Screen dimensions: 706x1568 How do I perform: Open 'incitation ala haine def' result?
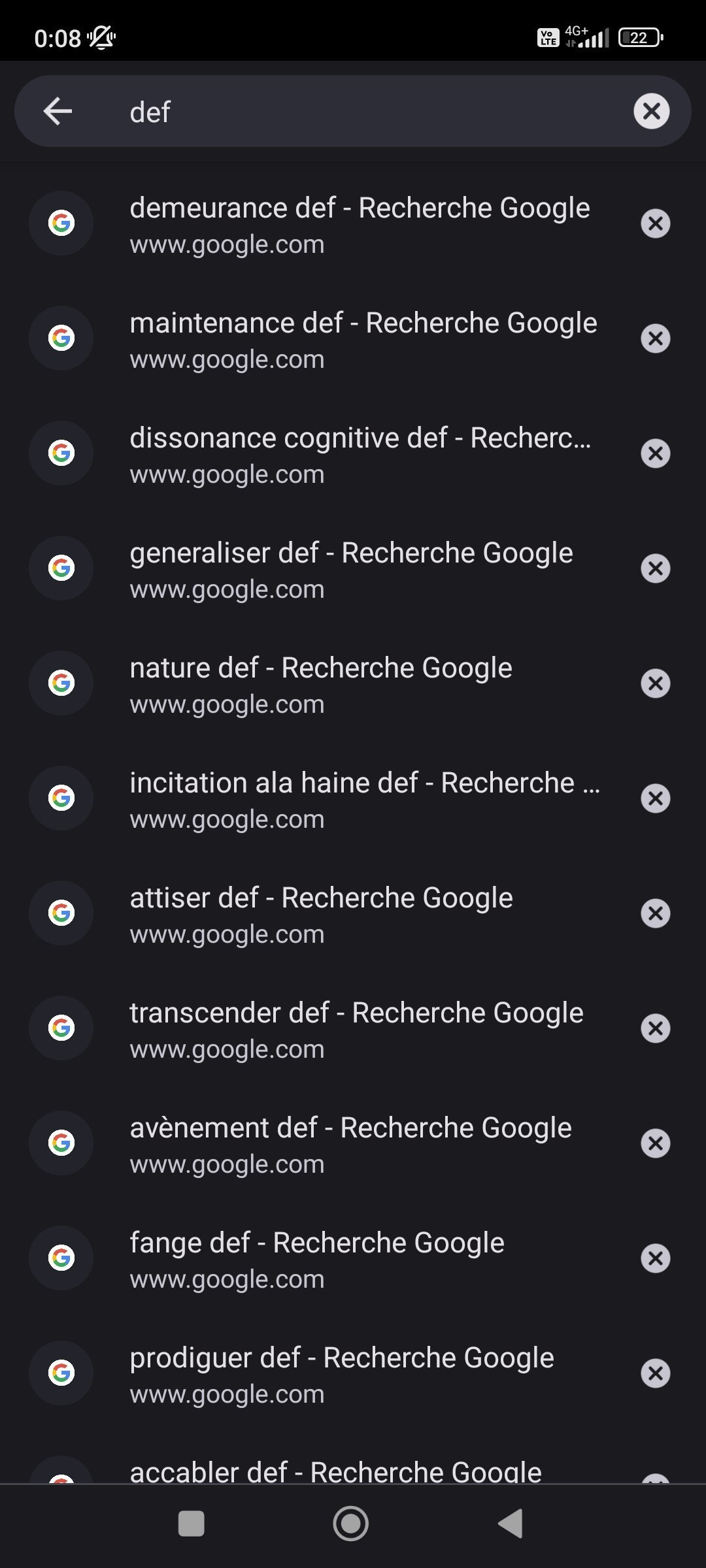pos(353,799)
